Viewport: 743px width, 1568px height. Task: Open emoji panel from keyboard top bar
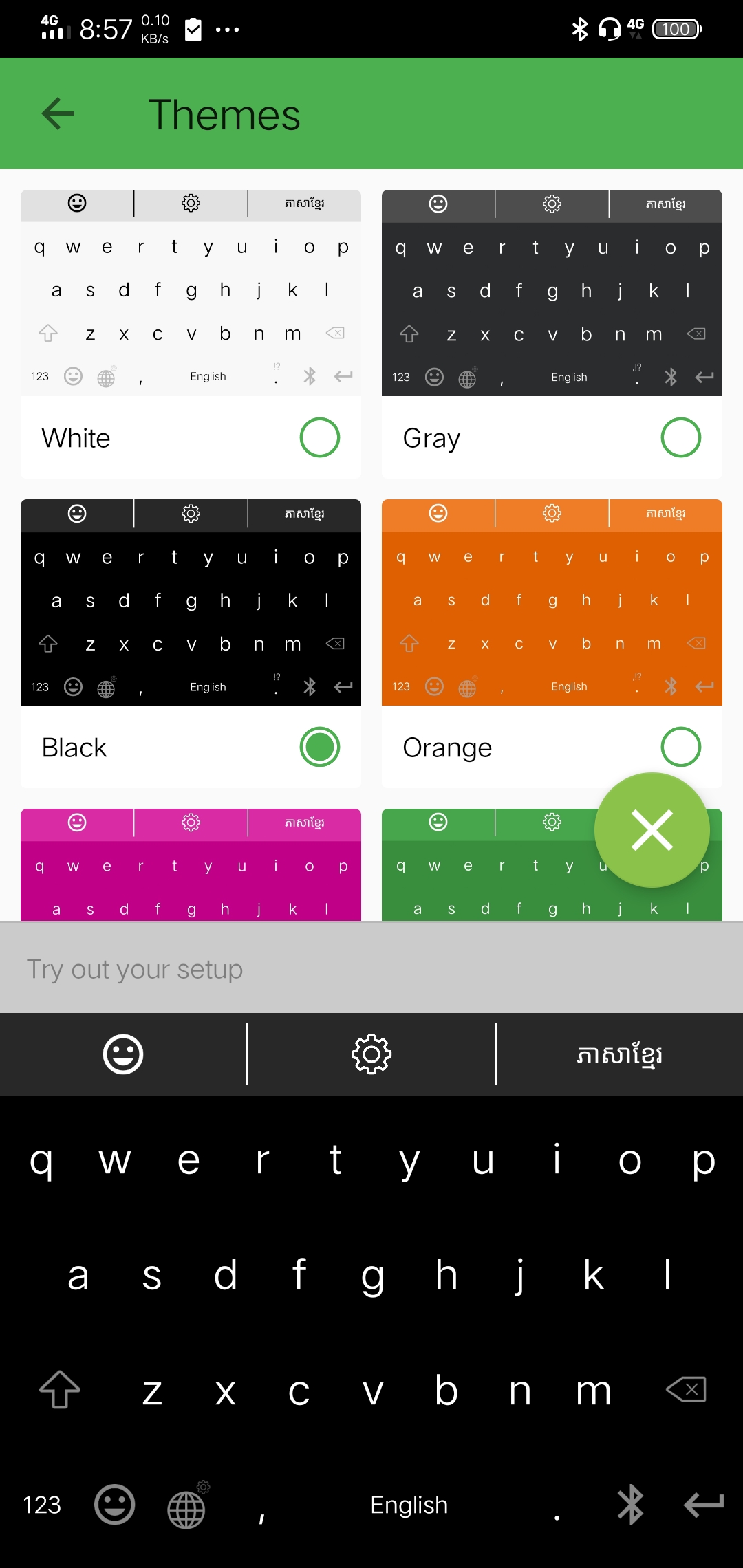tap(123, 1054)
